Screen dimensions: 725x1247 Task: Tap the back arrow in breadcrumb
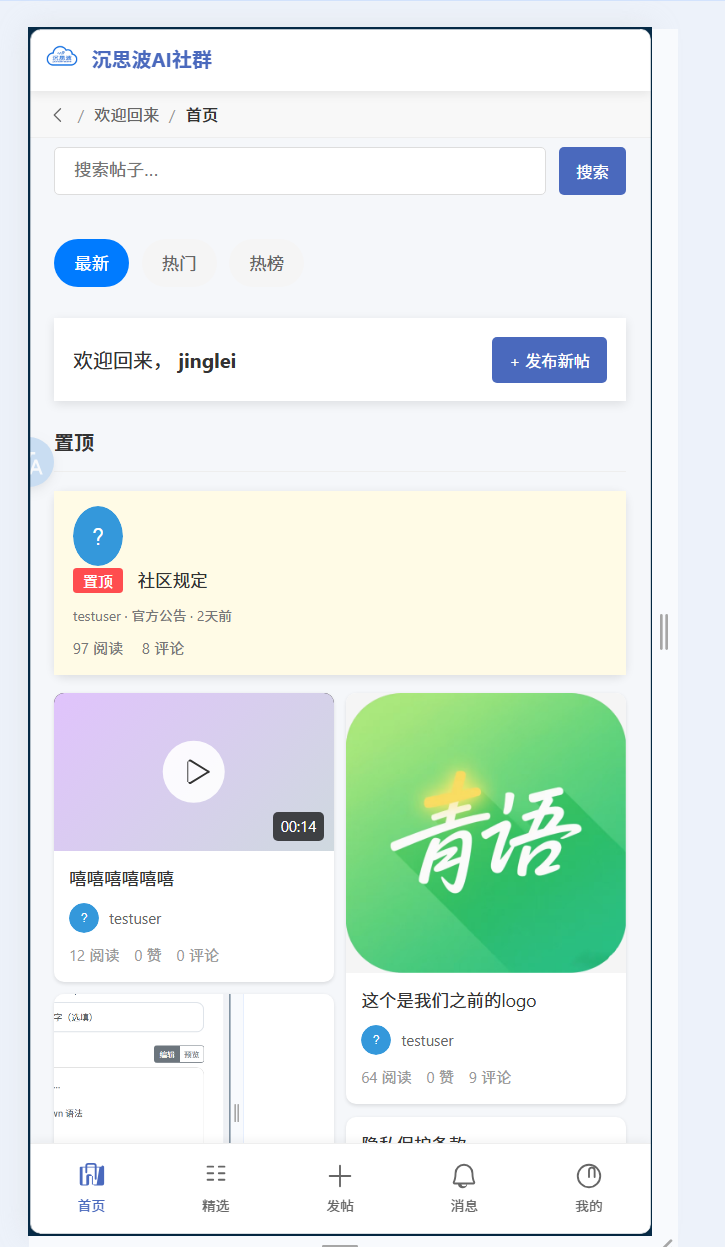[58, 115]
